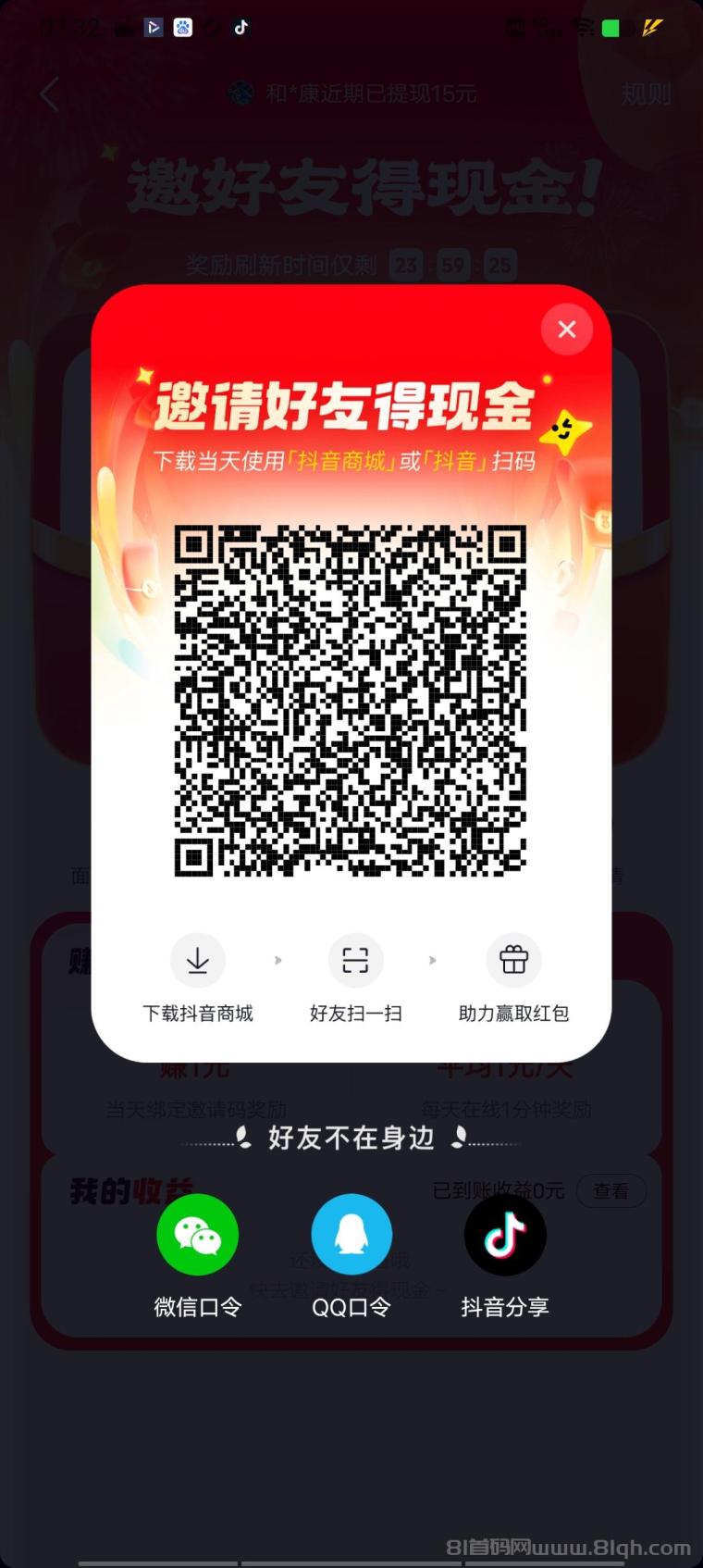Screen dimensions: 703x1568
Task: Close the invite friends QR popup
Action: tap(567, 329)
